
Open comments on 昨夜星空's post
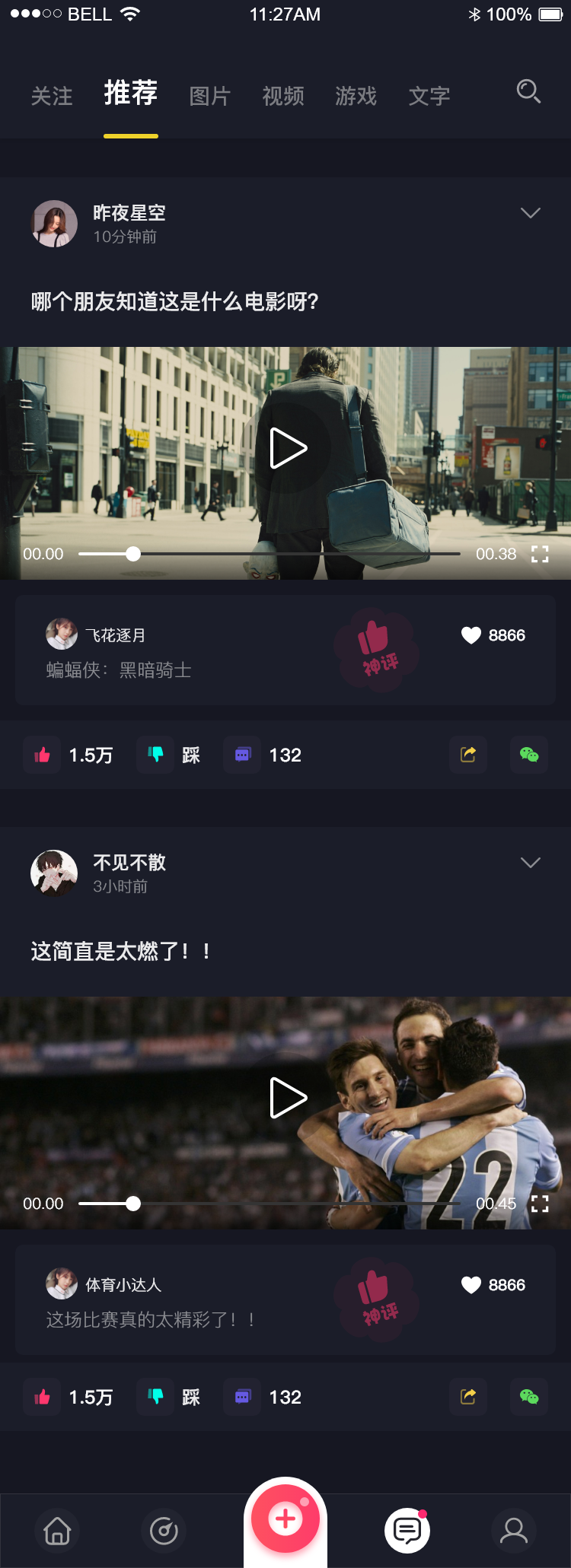pos(243,755)
